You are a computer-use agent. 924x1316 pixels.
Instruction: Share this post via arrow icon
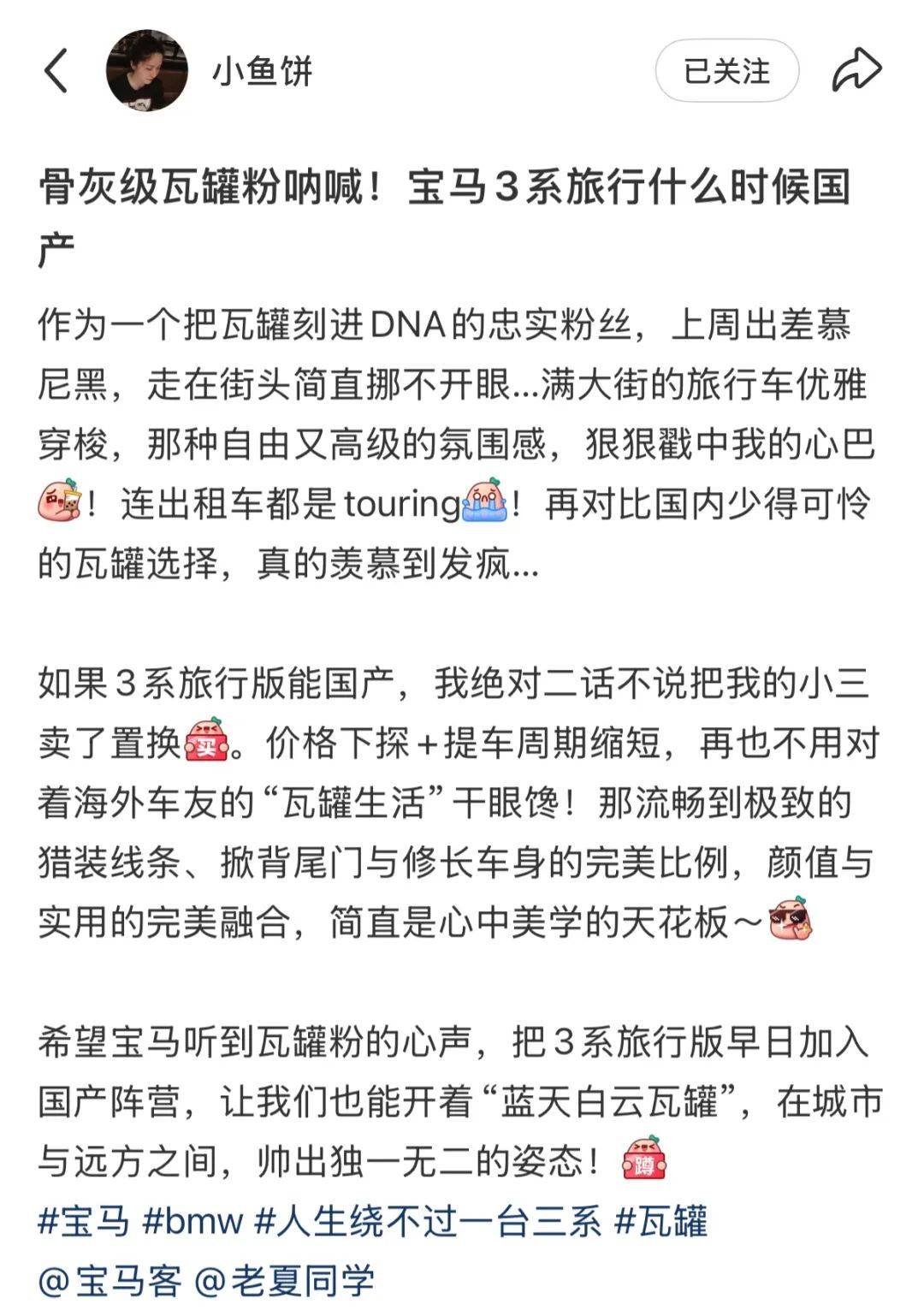pos(856,71)
